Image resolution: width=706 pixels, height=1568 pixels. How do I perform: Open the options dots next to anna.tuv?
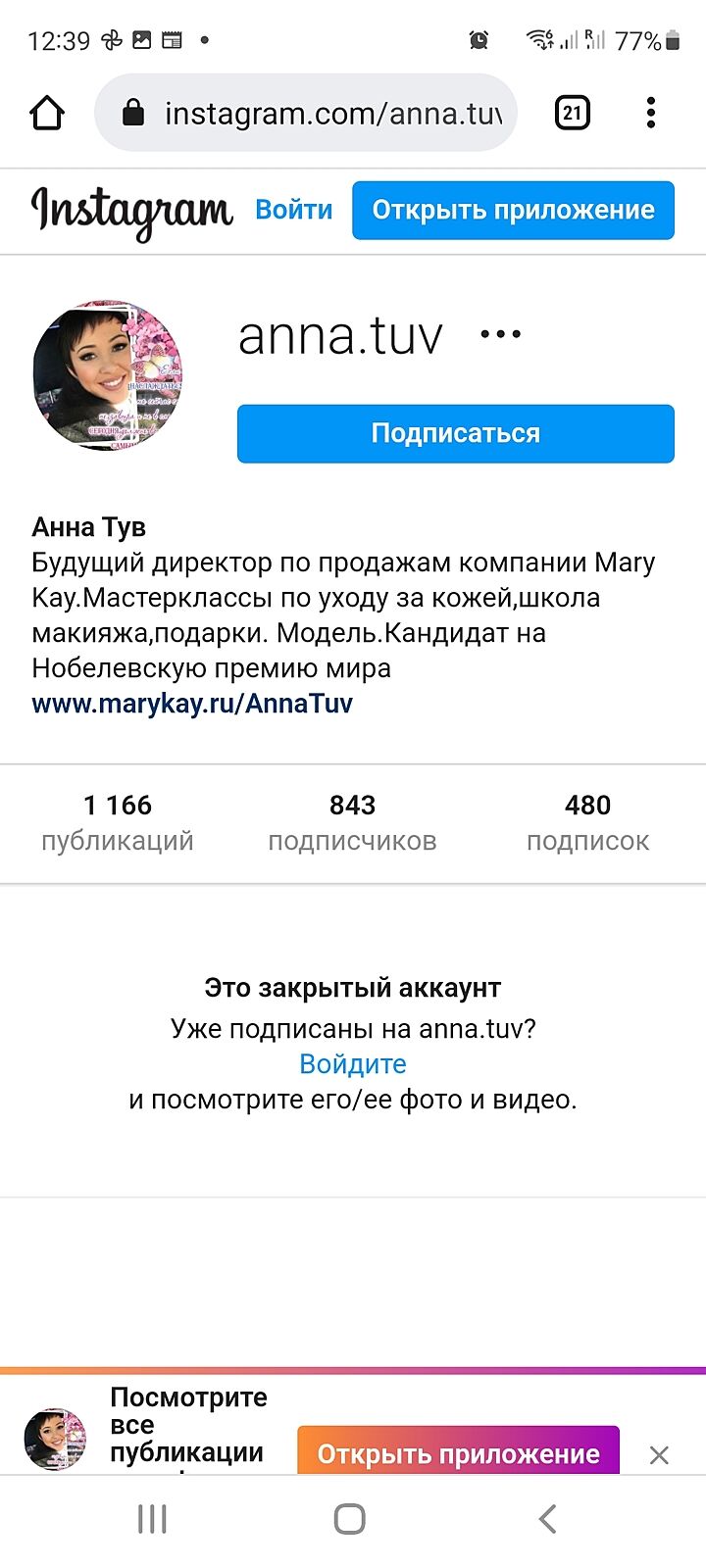[501, 335]
